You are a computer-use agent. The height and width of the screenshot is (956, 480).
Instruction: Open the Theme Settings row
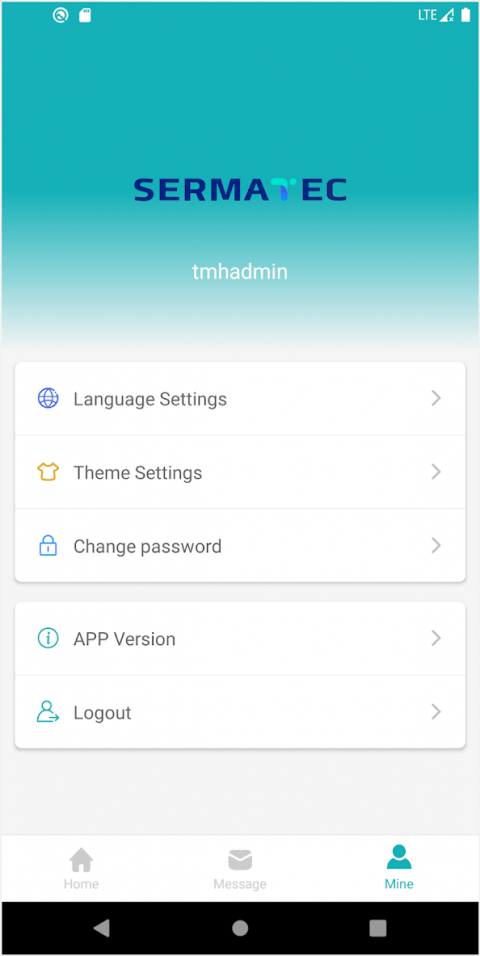(240, 472)
